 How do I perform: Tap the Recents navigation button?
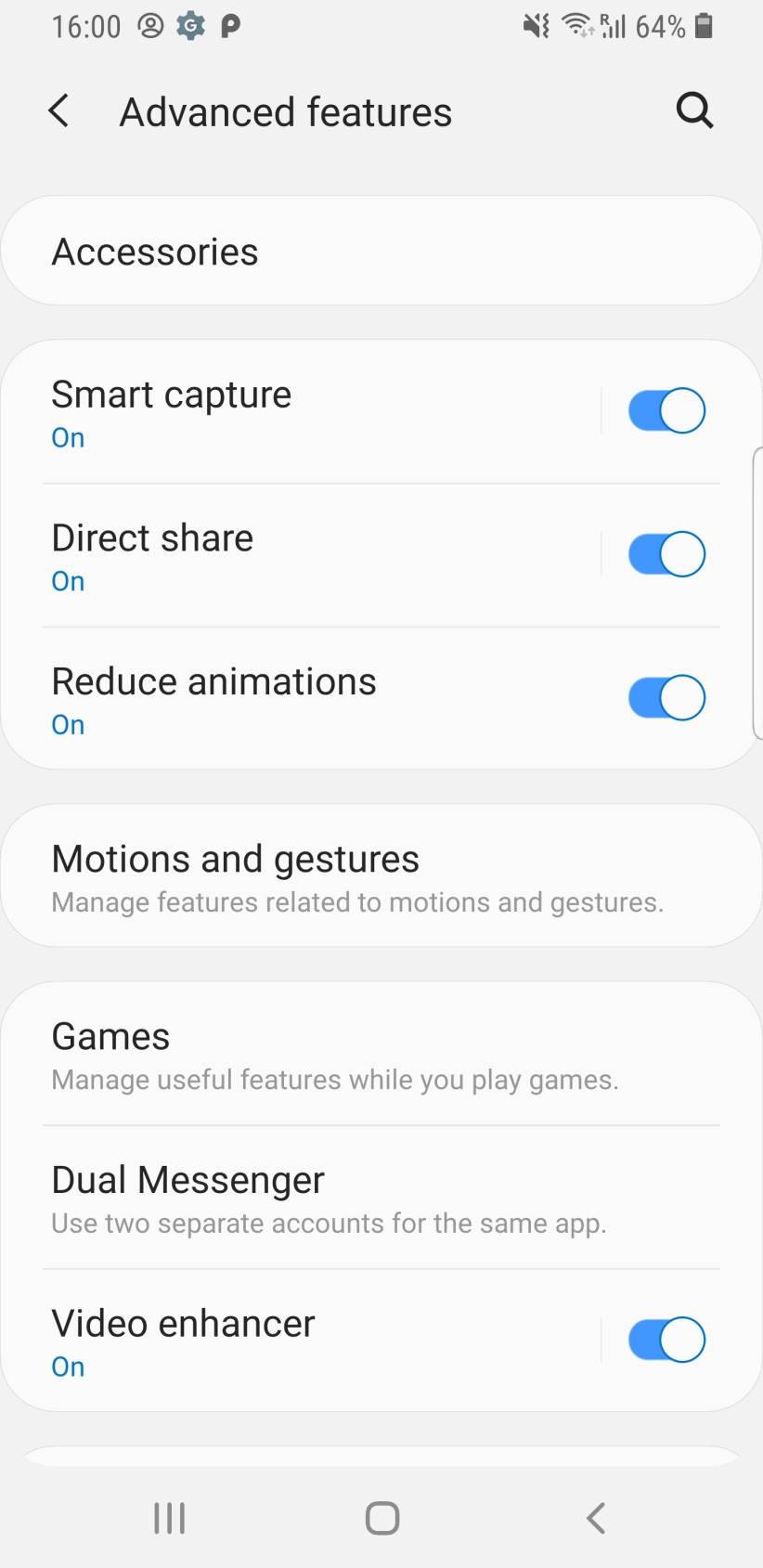(168, 1518)
